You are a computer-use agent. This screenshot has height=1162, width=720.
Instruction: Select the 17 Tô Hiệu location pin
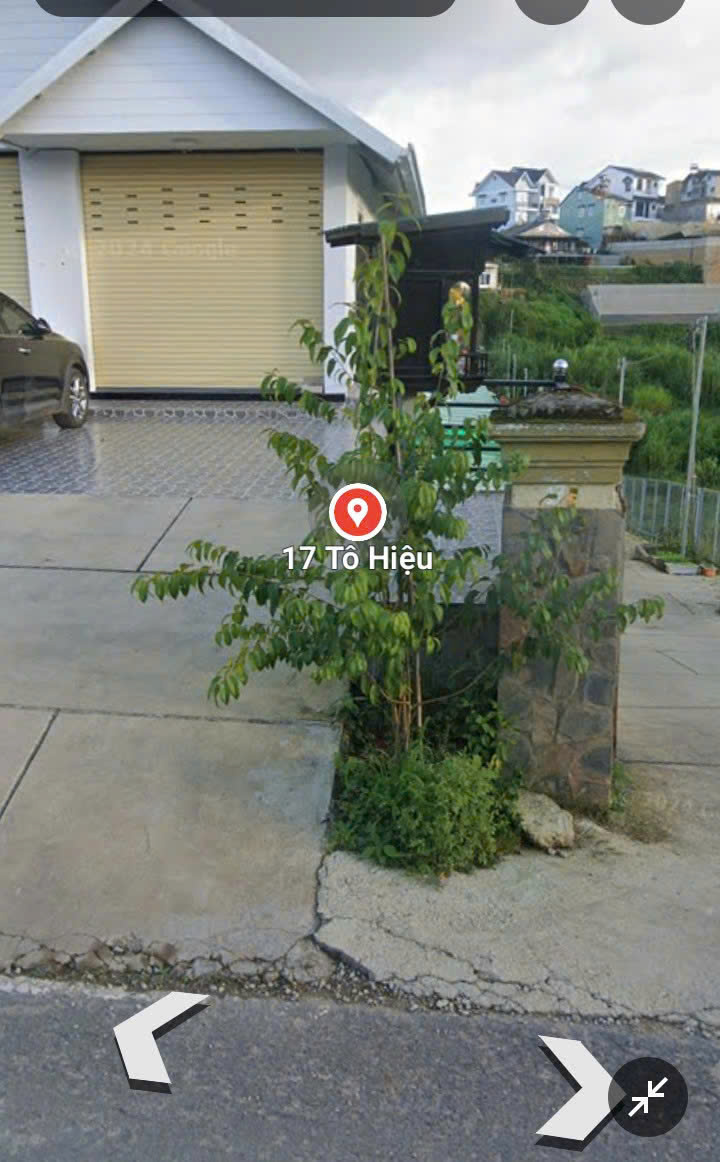(357, 512)
